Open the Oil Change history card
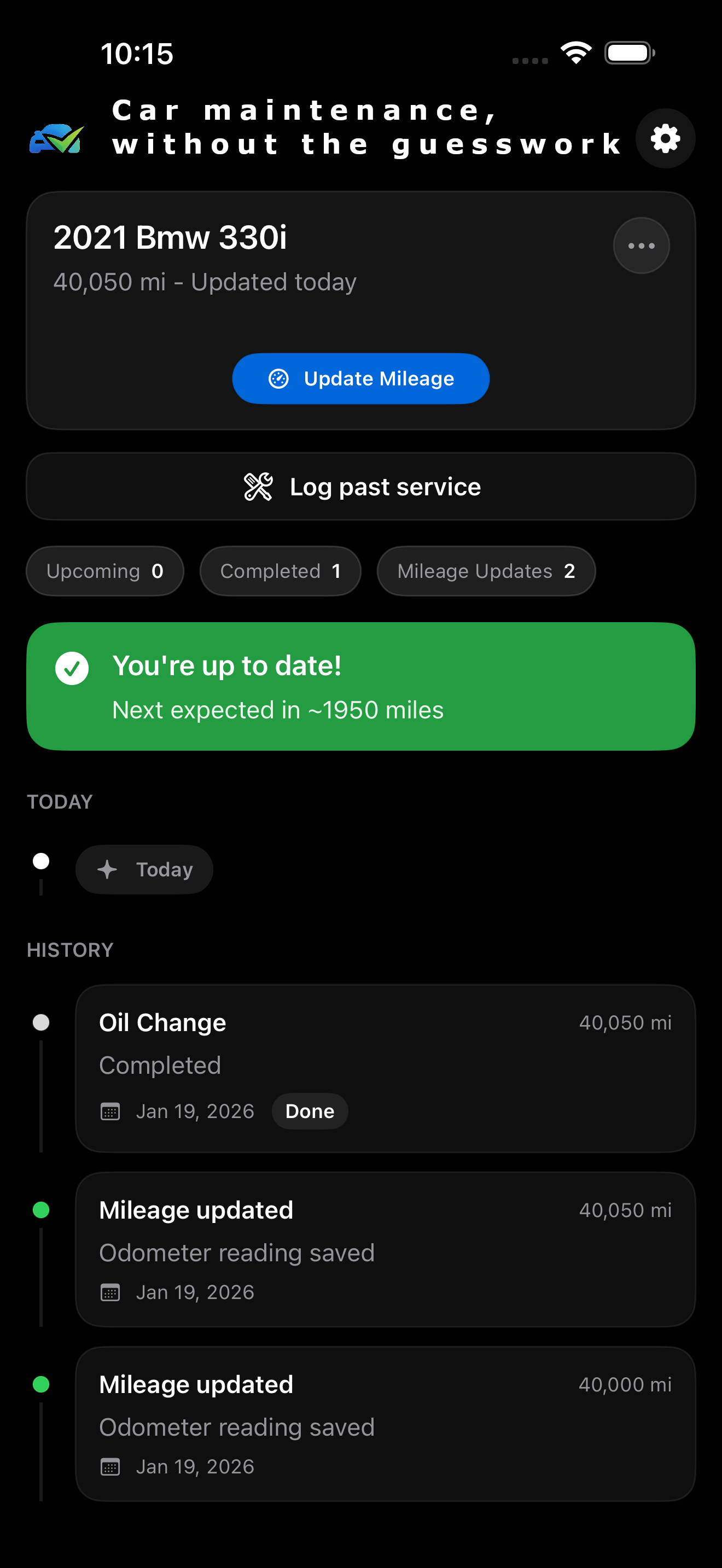The width and height of the screenshot is (722, 1568). tap(385, 1068)
